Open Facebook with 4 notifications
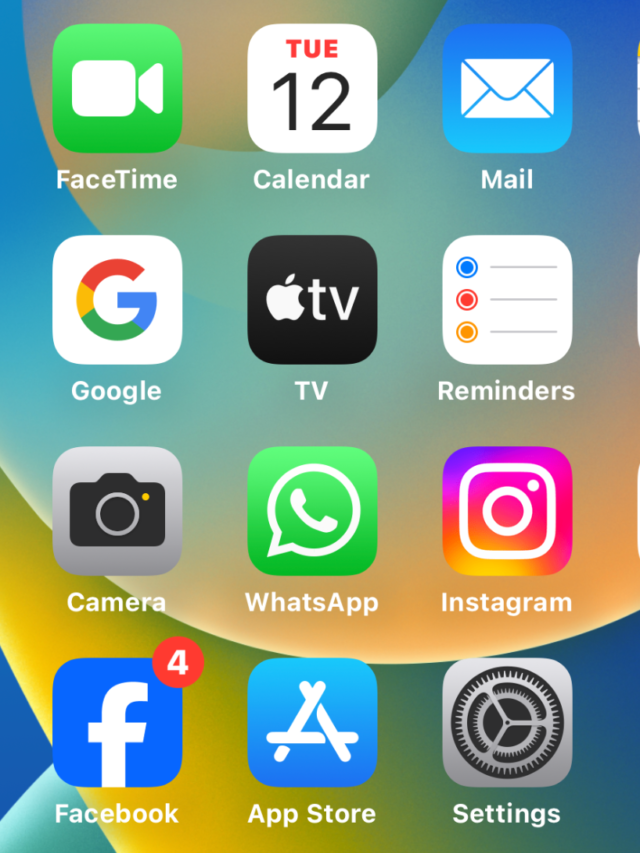 tap(117, 722)
